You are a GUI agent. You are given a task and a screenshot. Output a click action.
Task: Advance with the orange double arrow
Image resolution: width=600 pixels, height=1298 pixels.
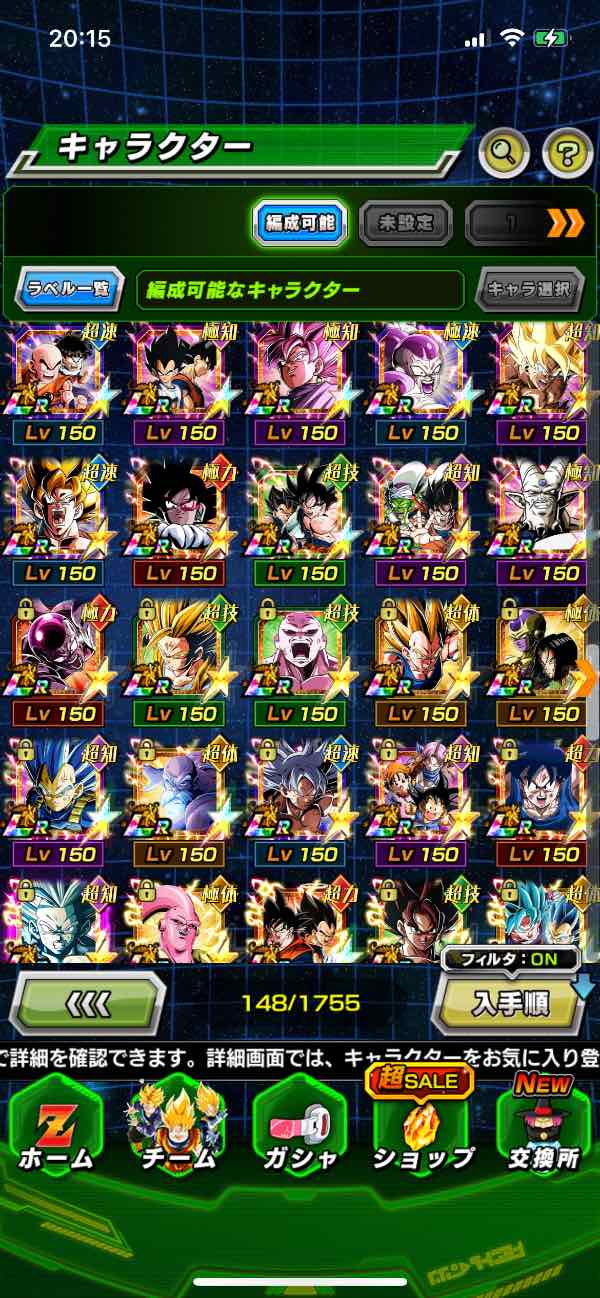click(565, 223)
